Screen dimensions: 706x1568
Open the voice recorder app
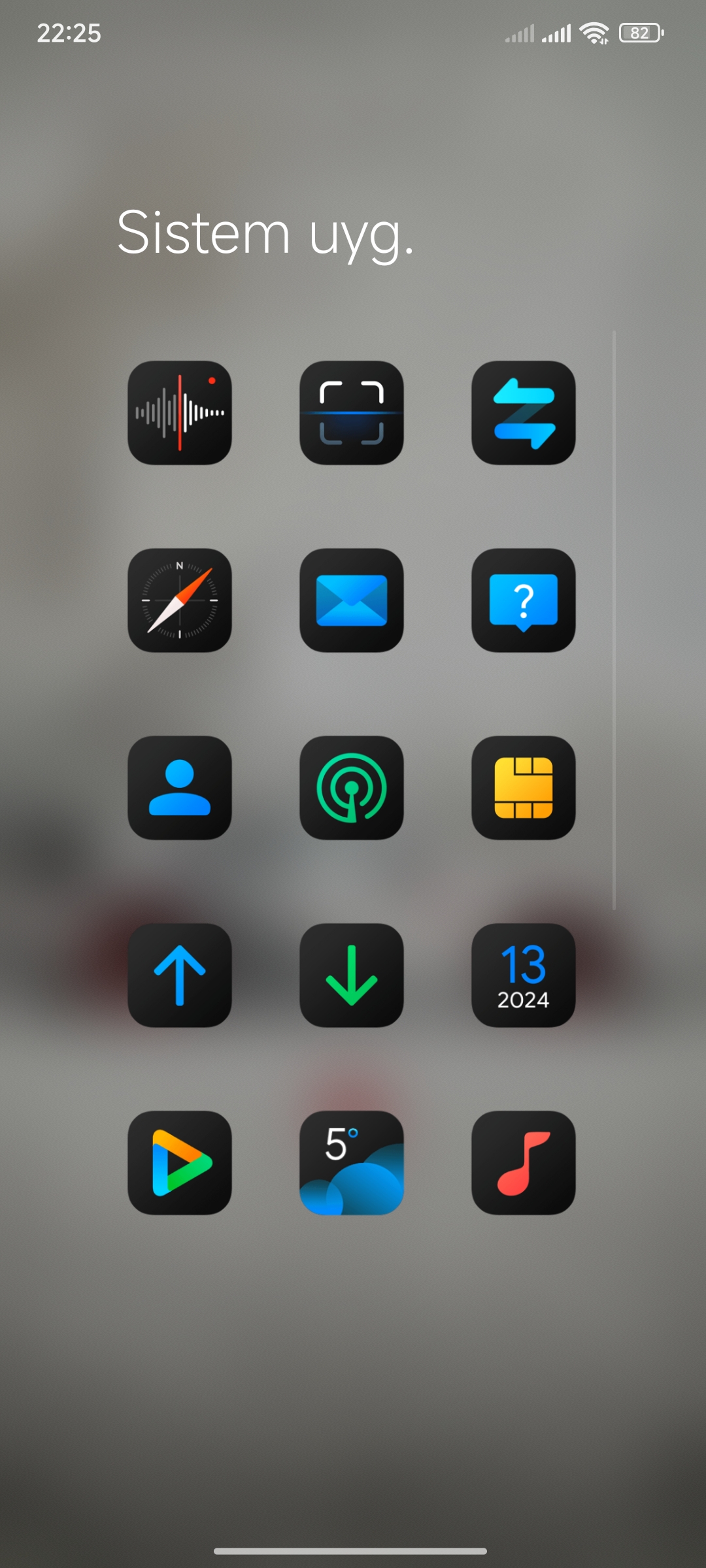click(180, 413)
